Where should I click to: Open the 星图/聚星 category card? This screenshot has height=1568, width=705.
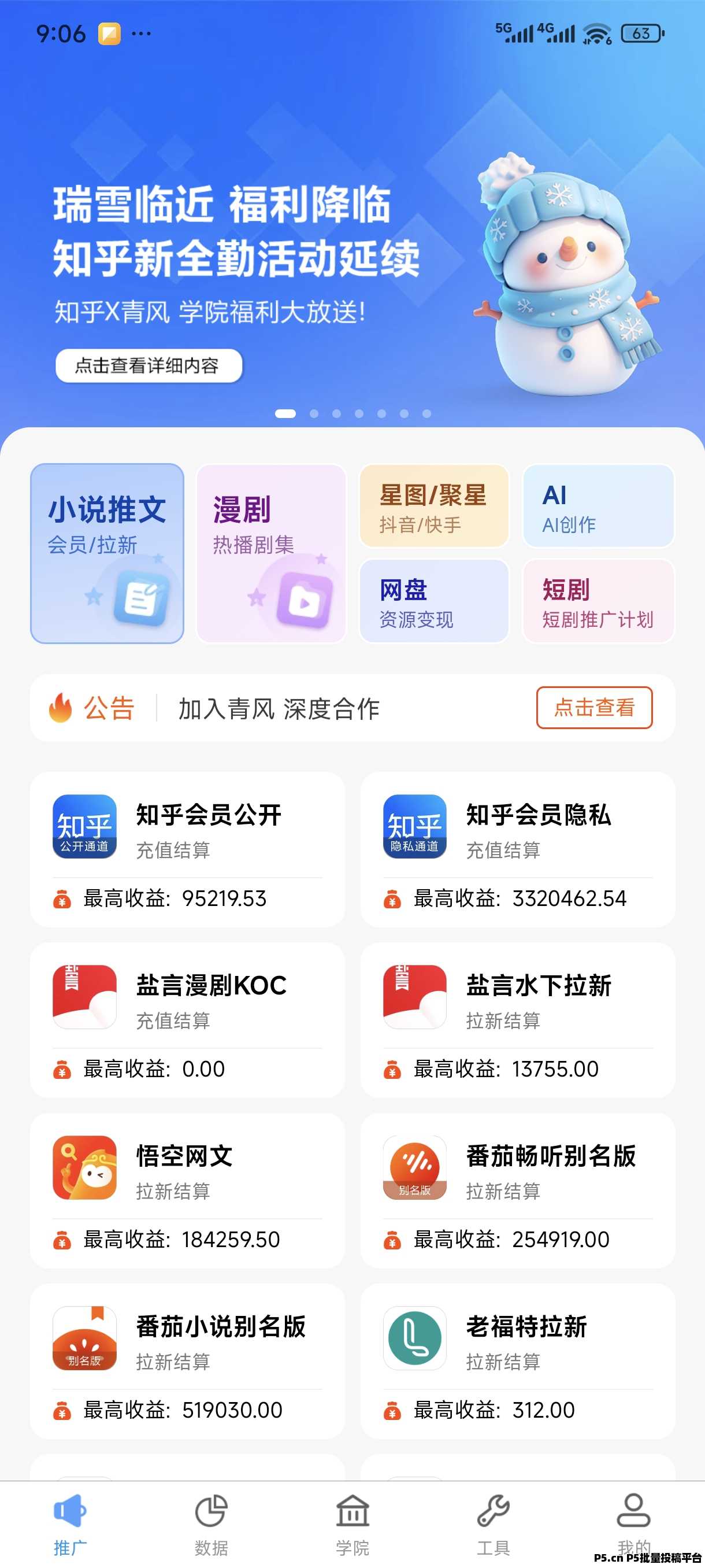[x=433, y=506]
